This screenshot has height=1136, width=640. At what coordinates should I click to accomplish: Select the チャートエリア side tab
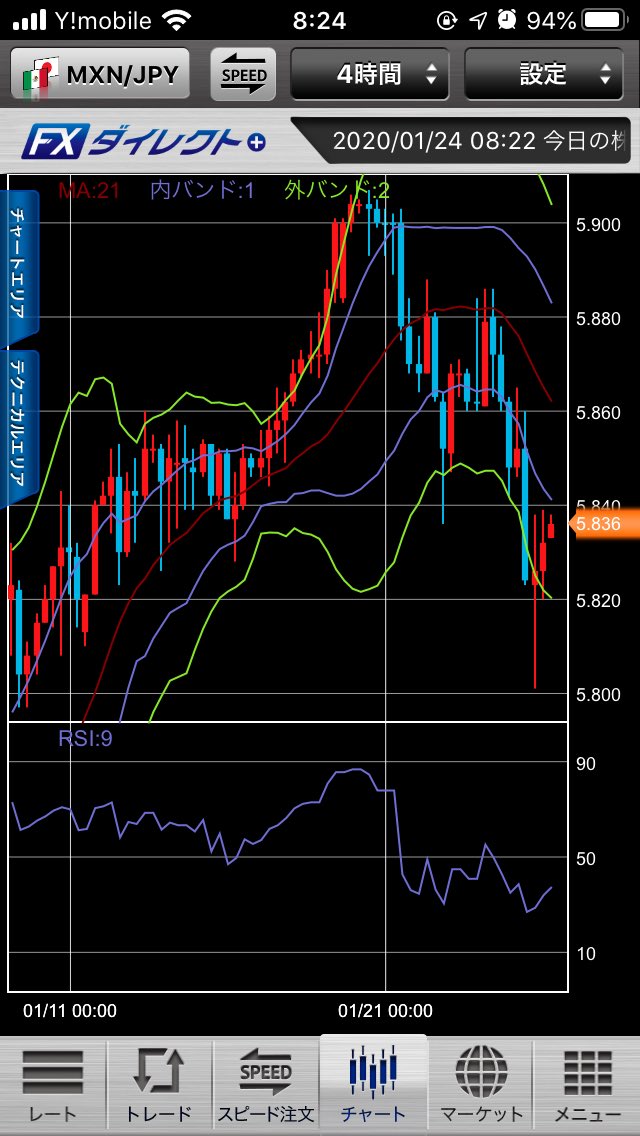20,262
